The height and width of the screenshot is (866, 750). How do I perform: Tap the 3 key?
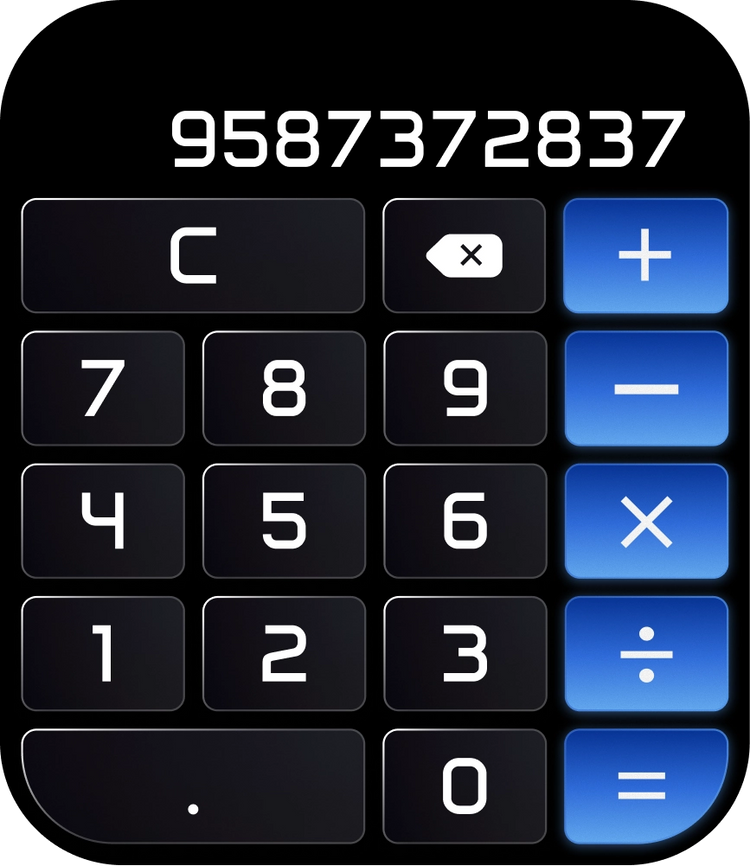[464, 653]
